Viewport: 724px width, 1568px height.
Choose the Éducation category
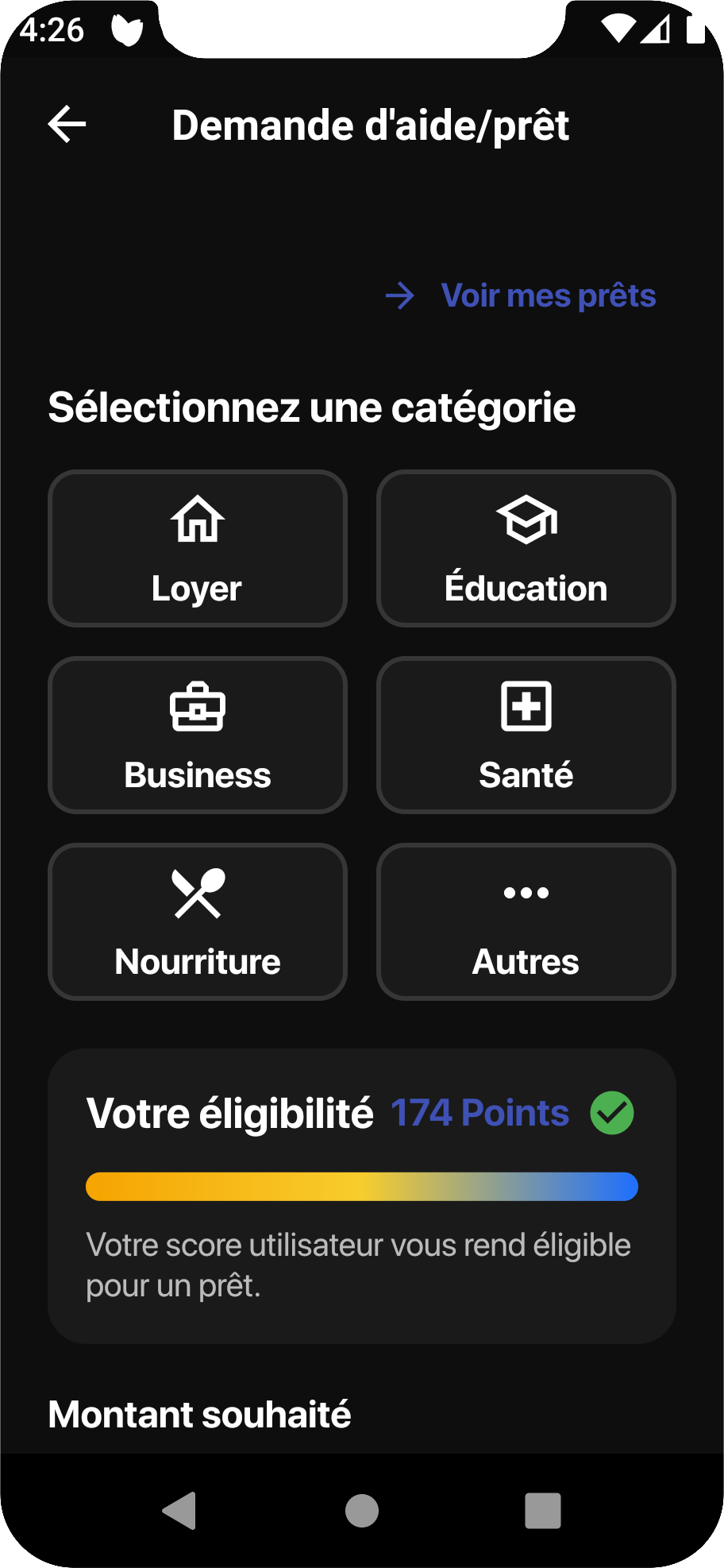pos(526,549)
